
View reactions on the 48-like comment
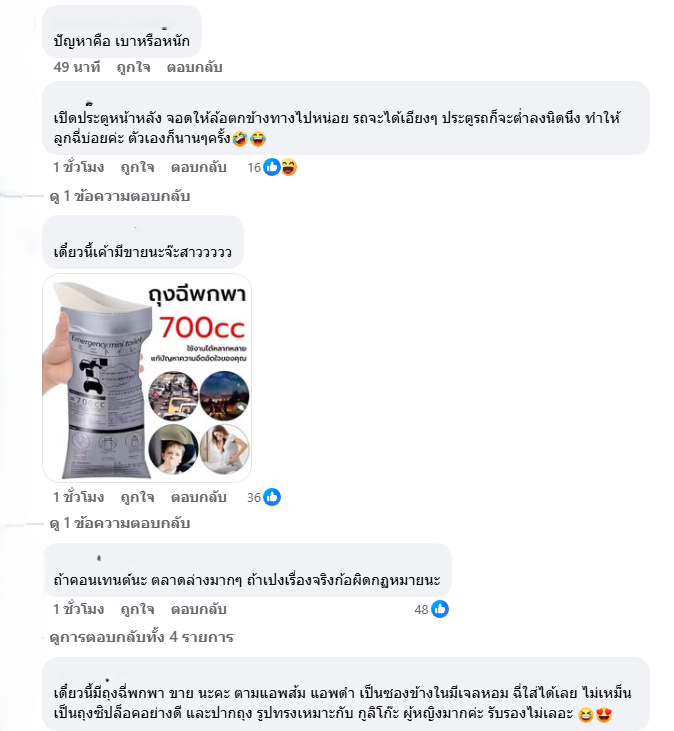[432, 609]
